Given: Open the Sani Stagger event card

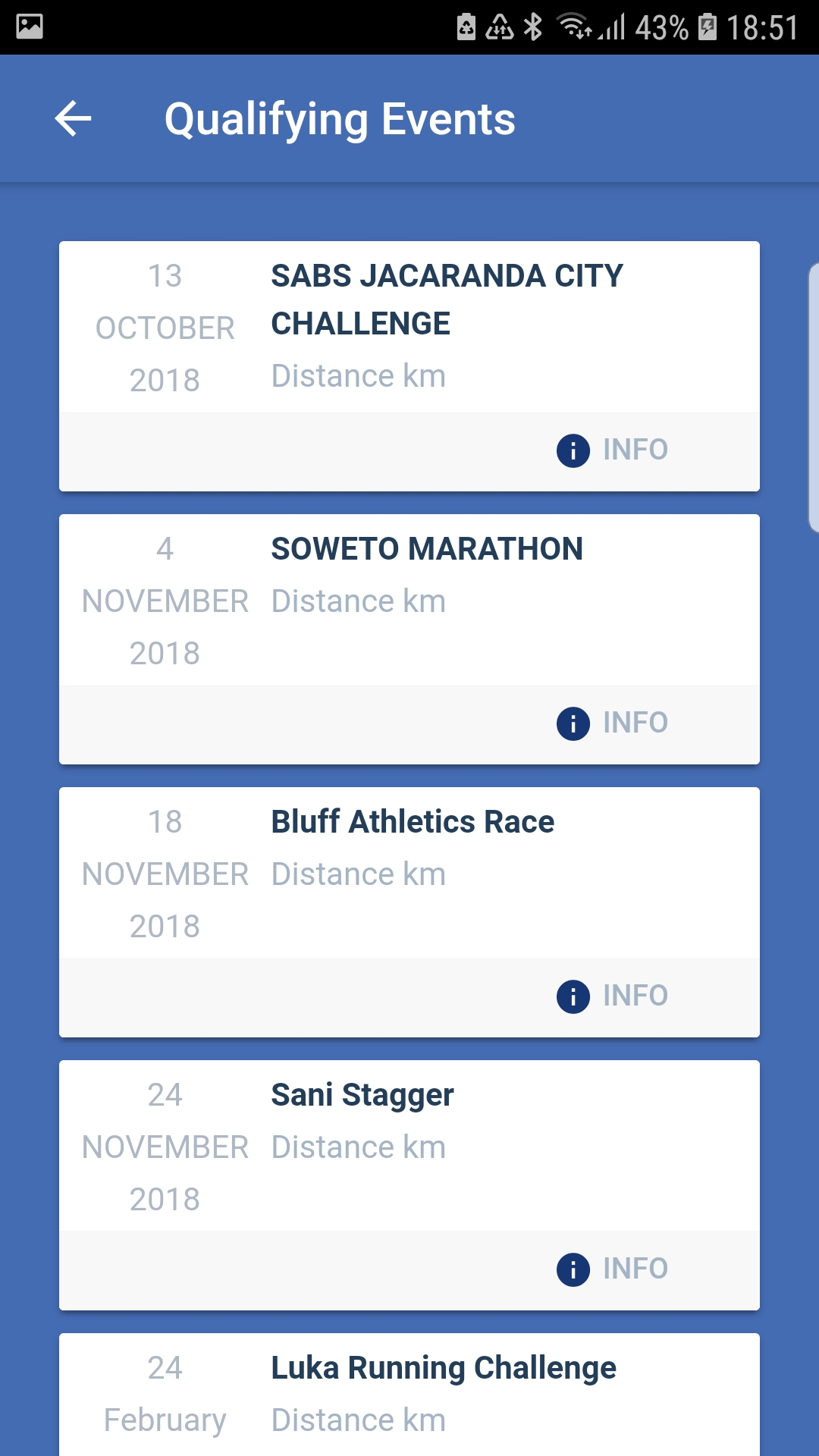Looking at the screenshot, I should (409, 1147).
